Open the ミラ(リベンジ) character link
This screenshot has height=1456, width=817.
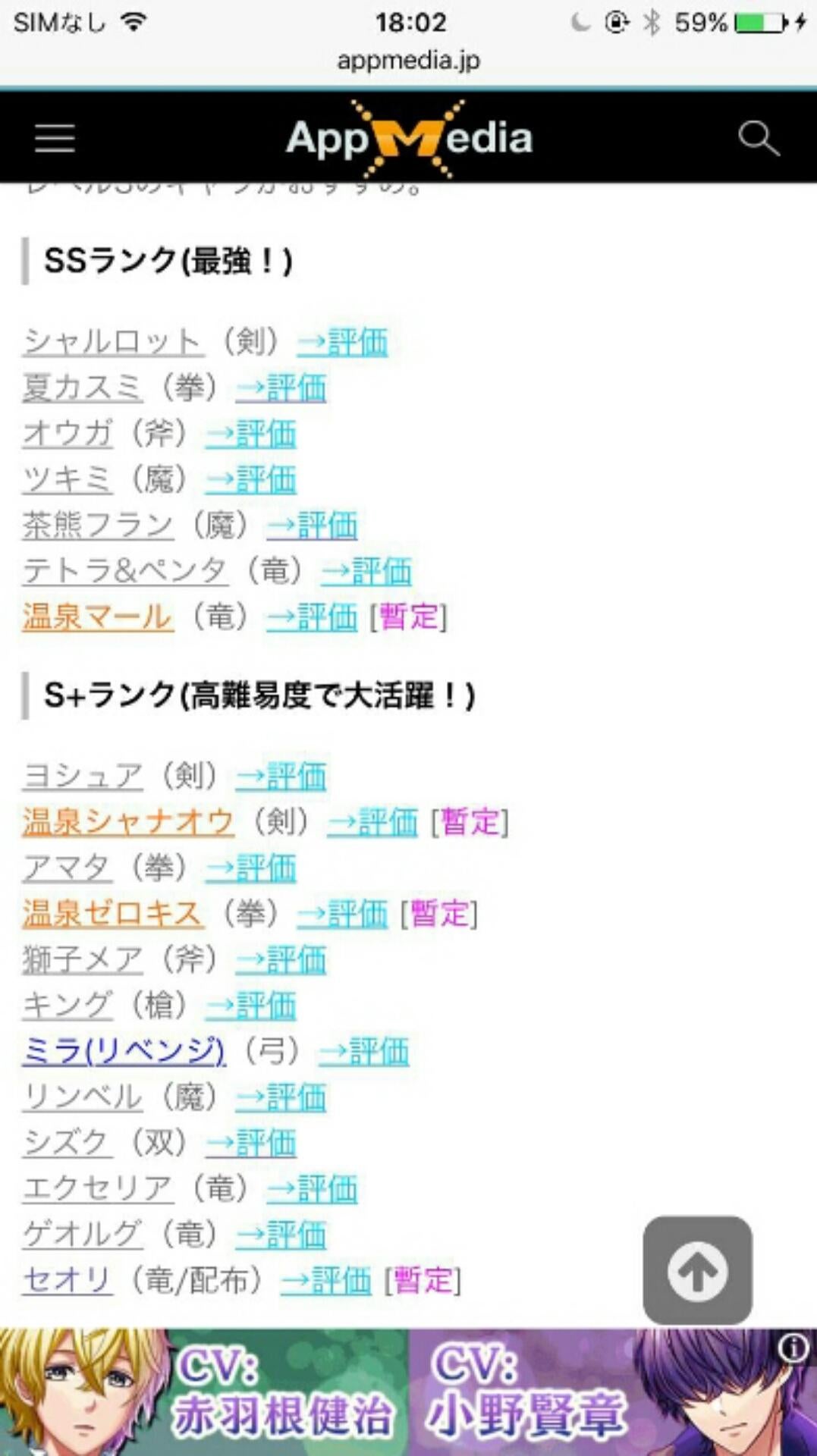pyautogui.click(x=124, y=1051)
